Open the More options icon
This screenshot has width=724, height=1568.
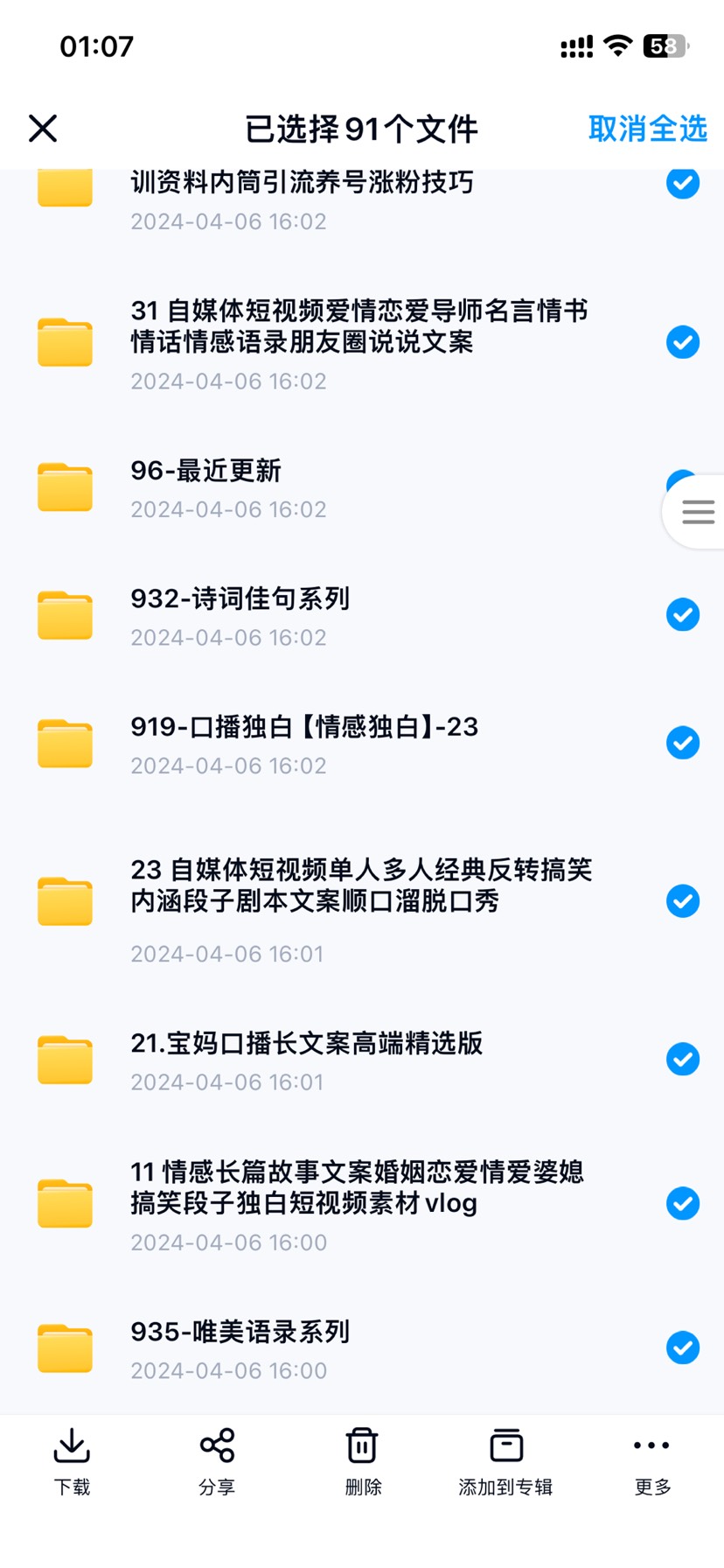click(651, 1448)
